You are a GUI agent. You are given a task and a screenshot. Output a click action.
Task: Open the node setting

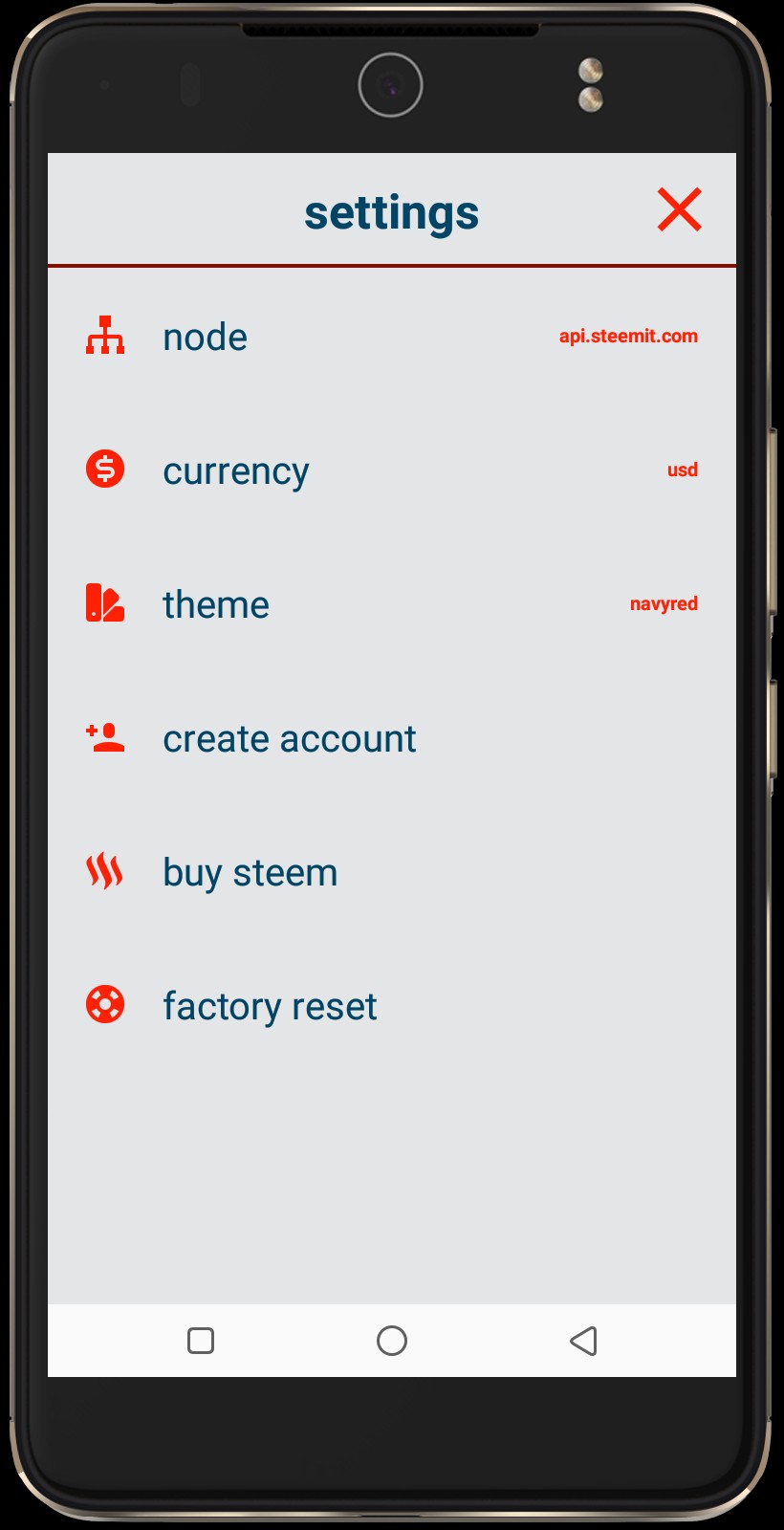206,338
